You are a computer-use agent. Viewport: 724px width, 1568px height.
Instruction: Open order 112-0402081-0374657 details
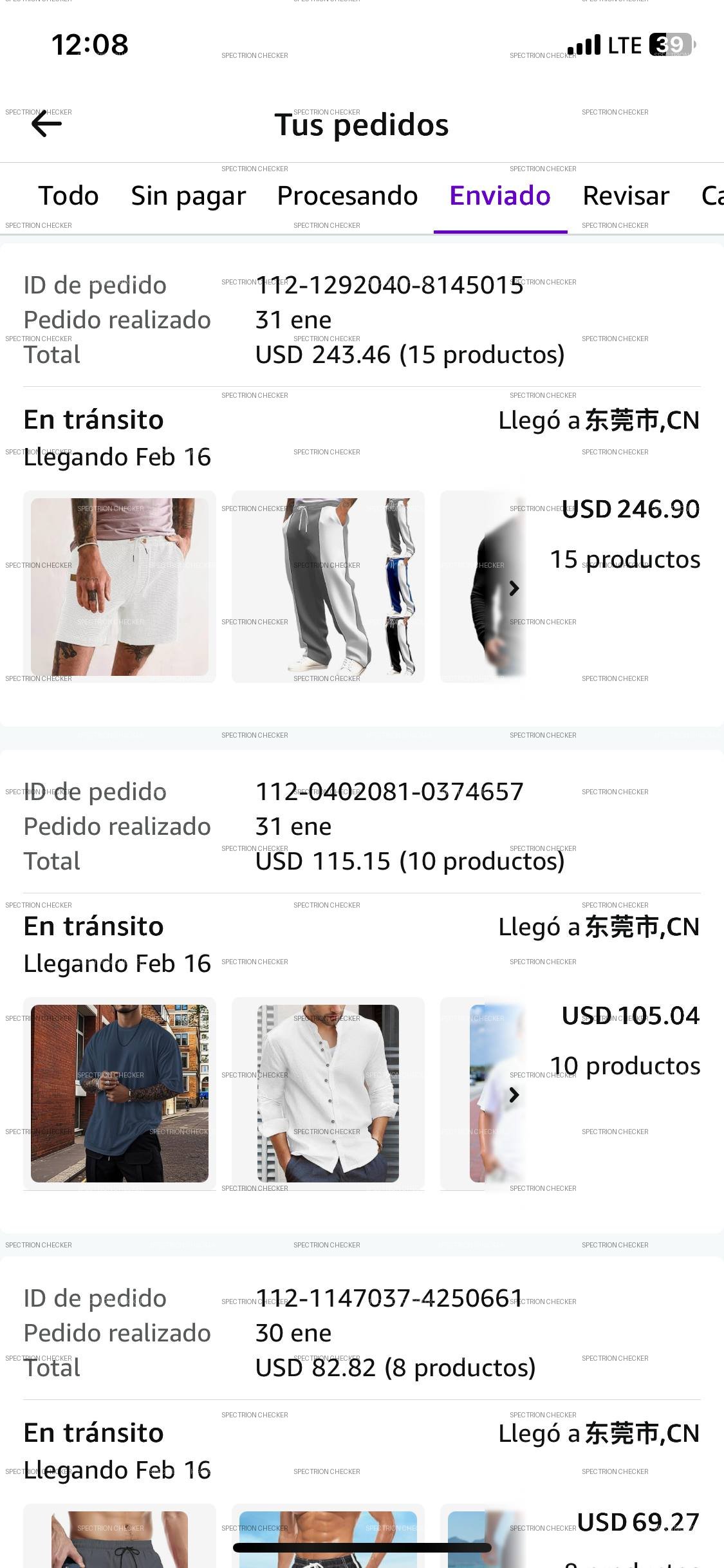coord(389,792)
